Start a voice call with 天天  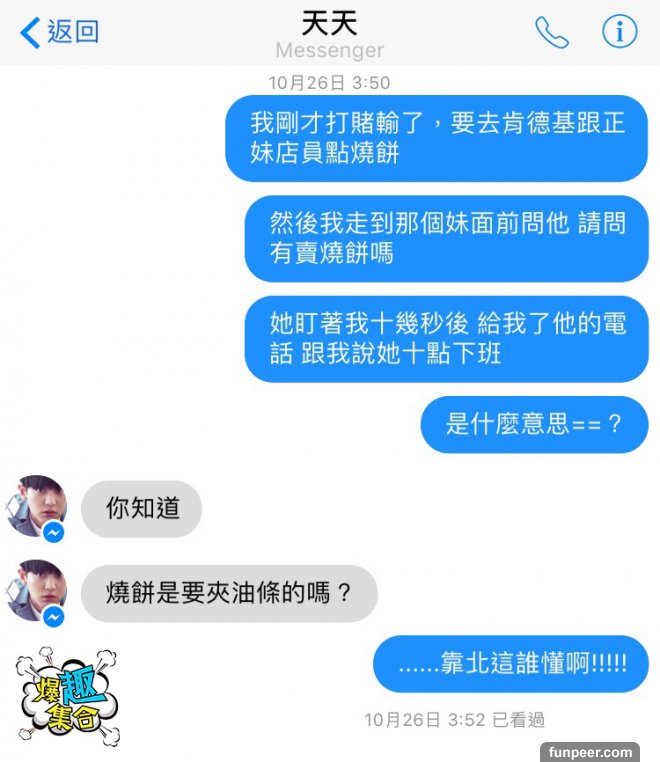coord(551,32)
